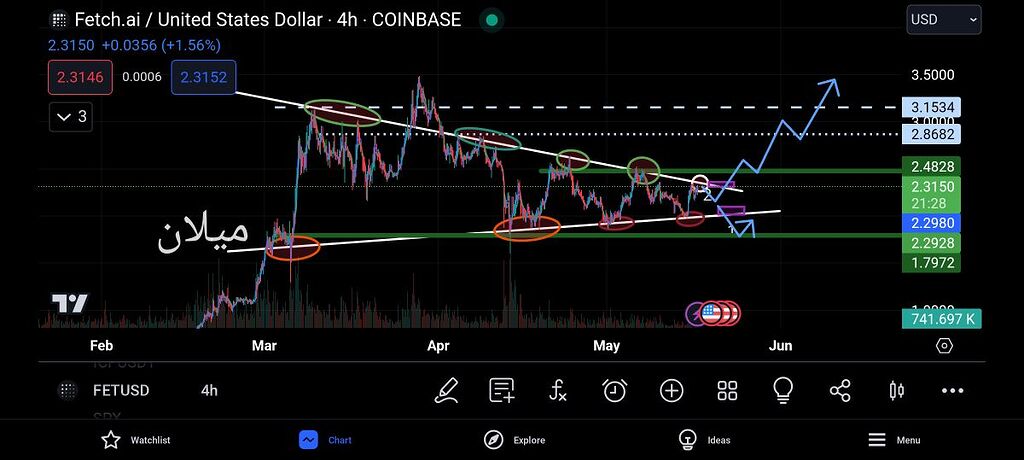Tap the blue buy price 2.3152
This screenshot has height=460, width=1024.
click(x=203, y=77)
